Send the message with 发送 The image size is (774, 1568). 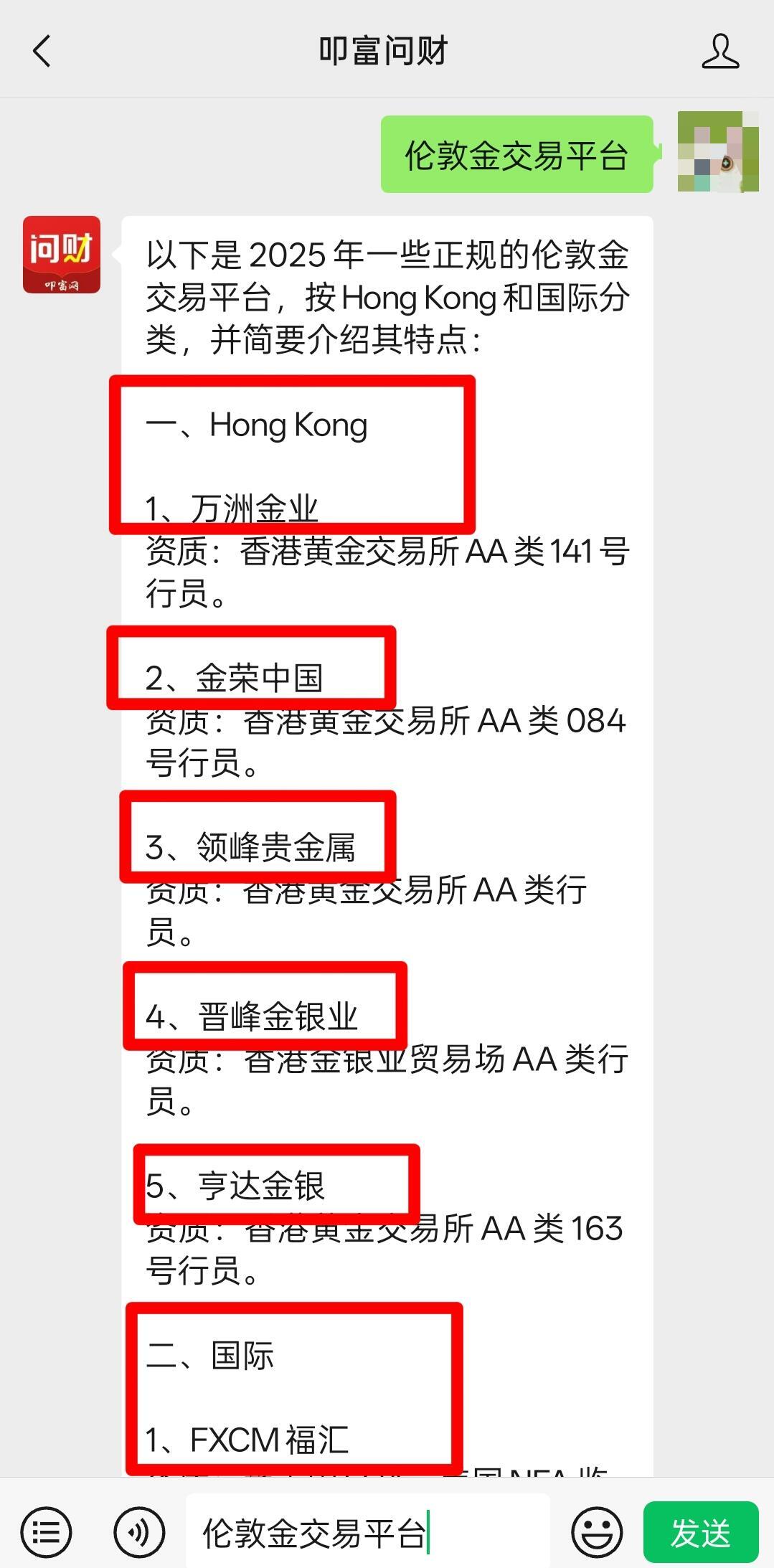pyautogui.click(x=701, y=1532)
